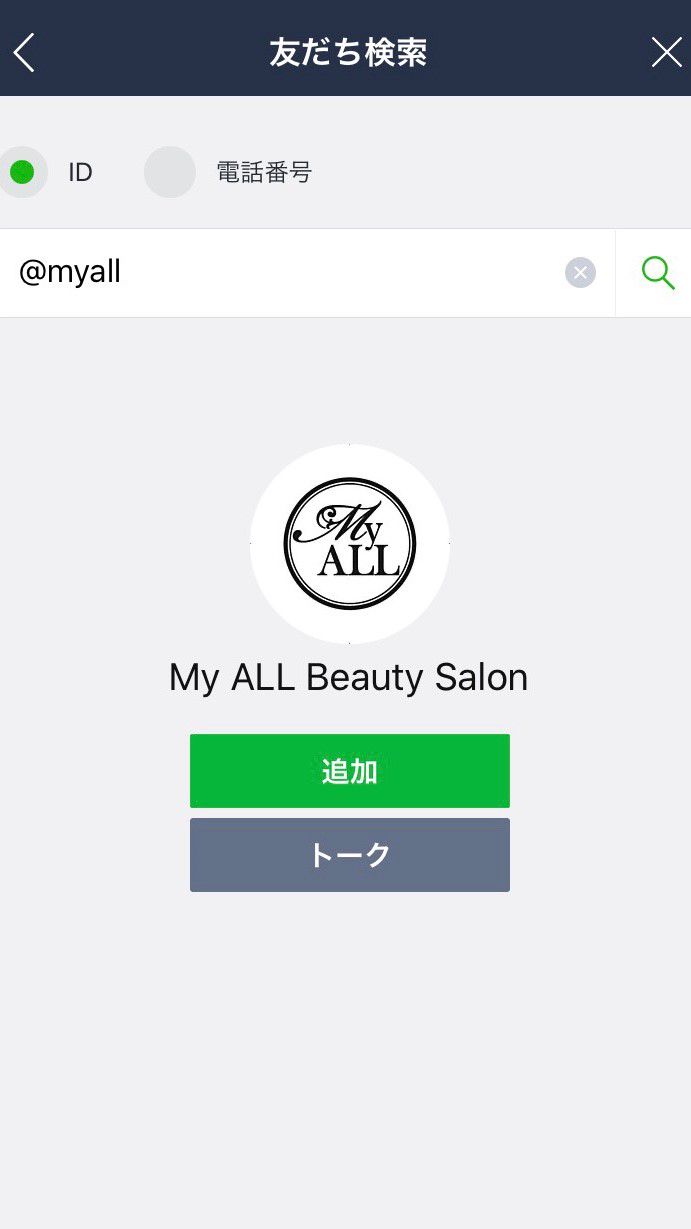This screenshot has width=691, height=1229.
Task: Start a chat via トーク button
Action: 350,855
